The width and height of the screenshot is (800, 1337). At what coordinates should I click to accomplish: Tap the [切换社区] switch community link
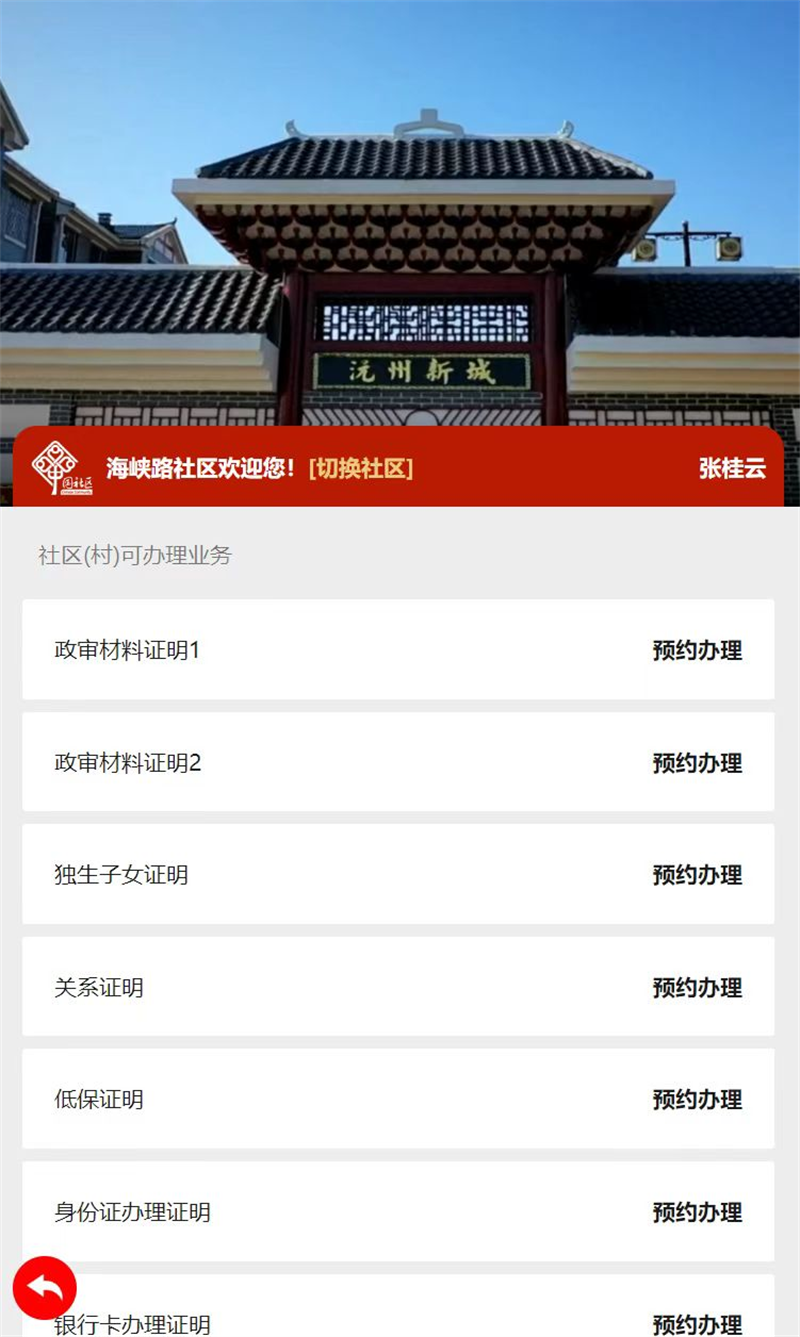[x=361, y=468]
